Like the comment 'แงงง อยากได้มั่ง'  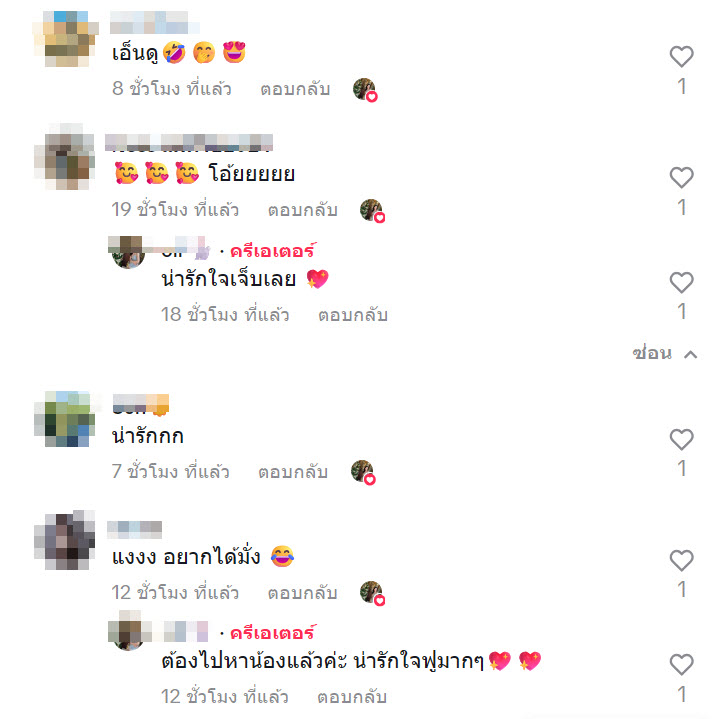click(681, 560)
